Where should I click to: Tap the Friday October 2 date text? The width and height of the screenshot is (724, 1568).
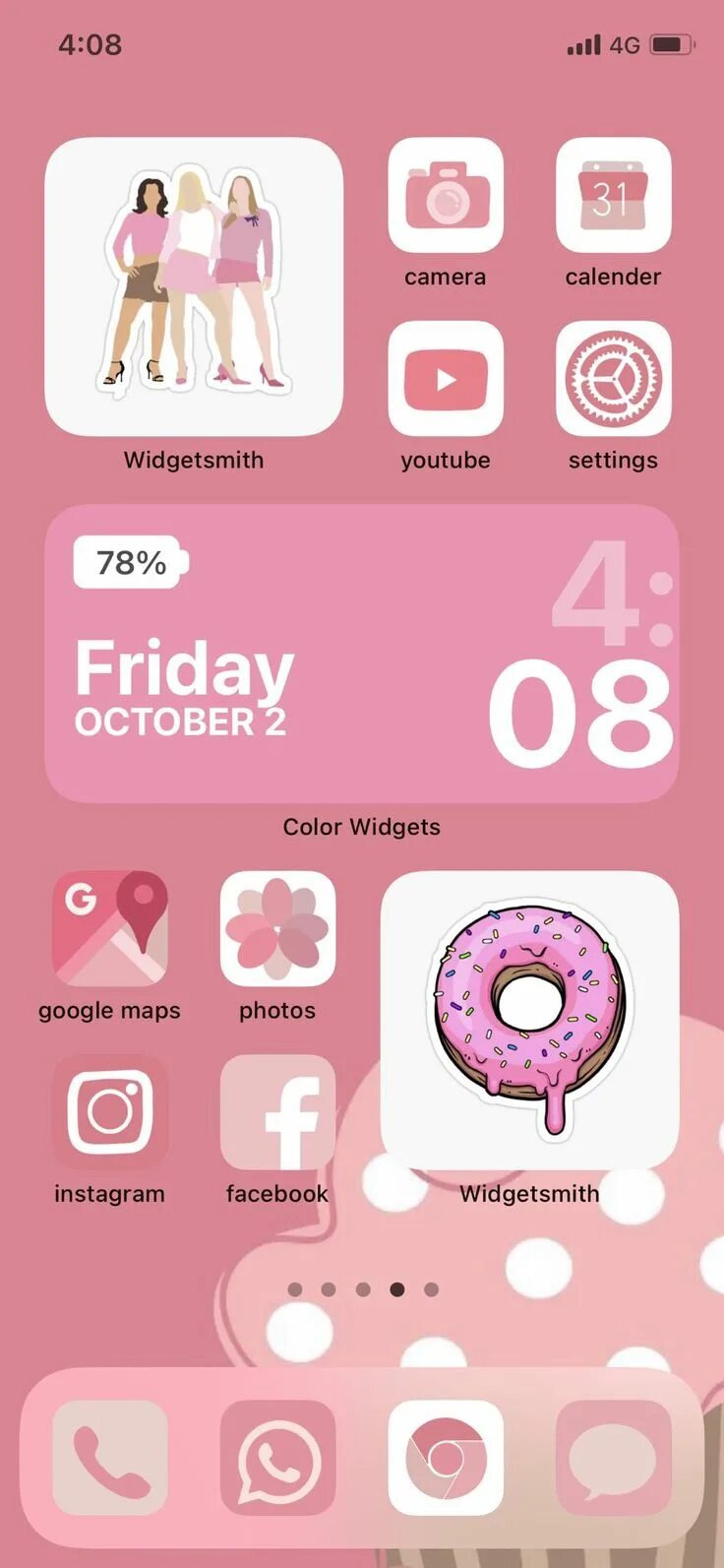(x=181, y=689)
